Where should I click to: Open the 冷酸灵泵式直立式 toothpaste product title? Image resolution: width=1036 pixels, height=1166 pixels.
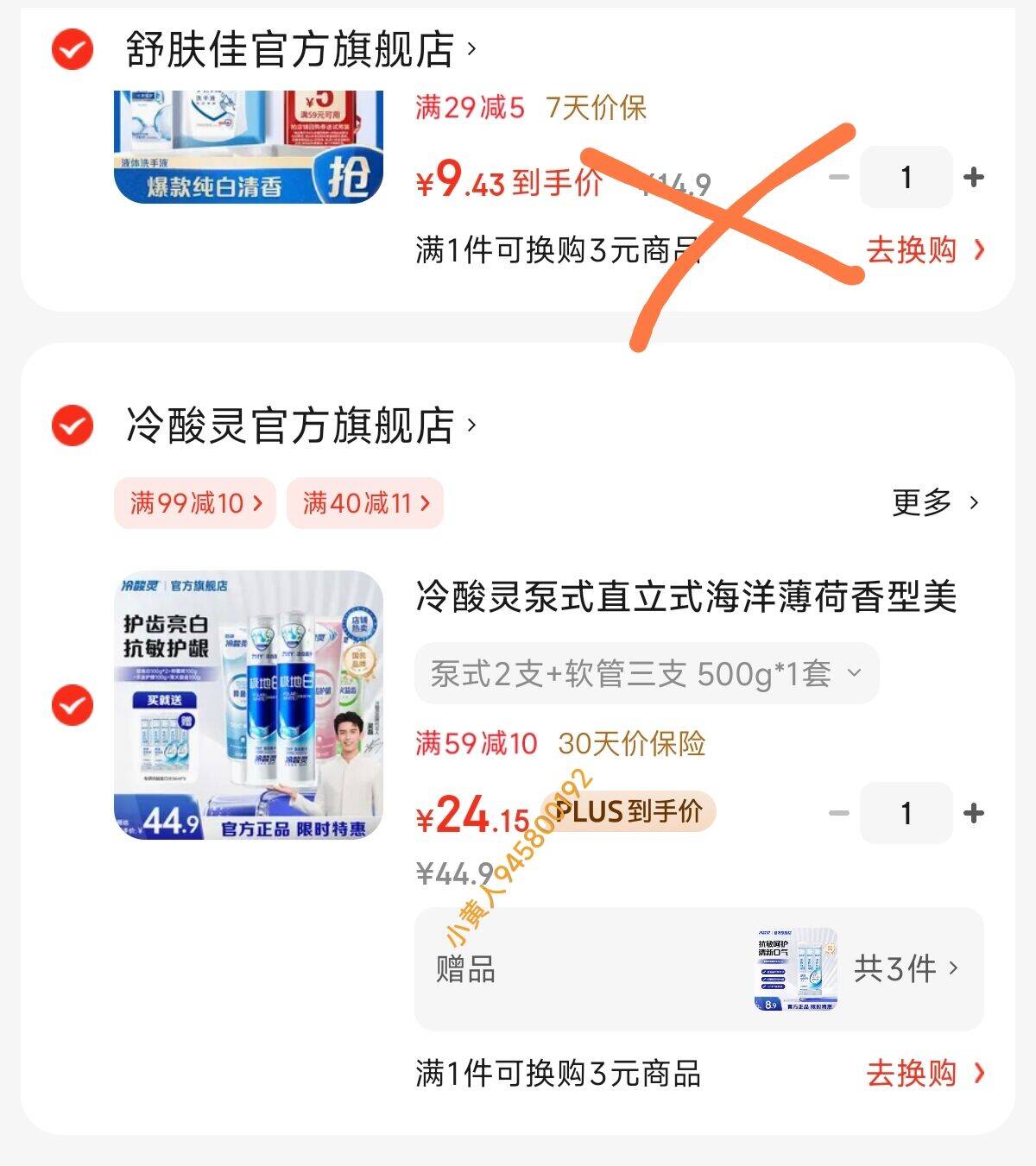click(685, 597)
